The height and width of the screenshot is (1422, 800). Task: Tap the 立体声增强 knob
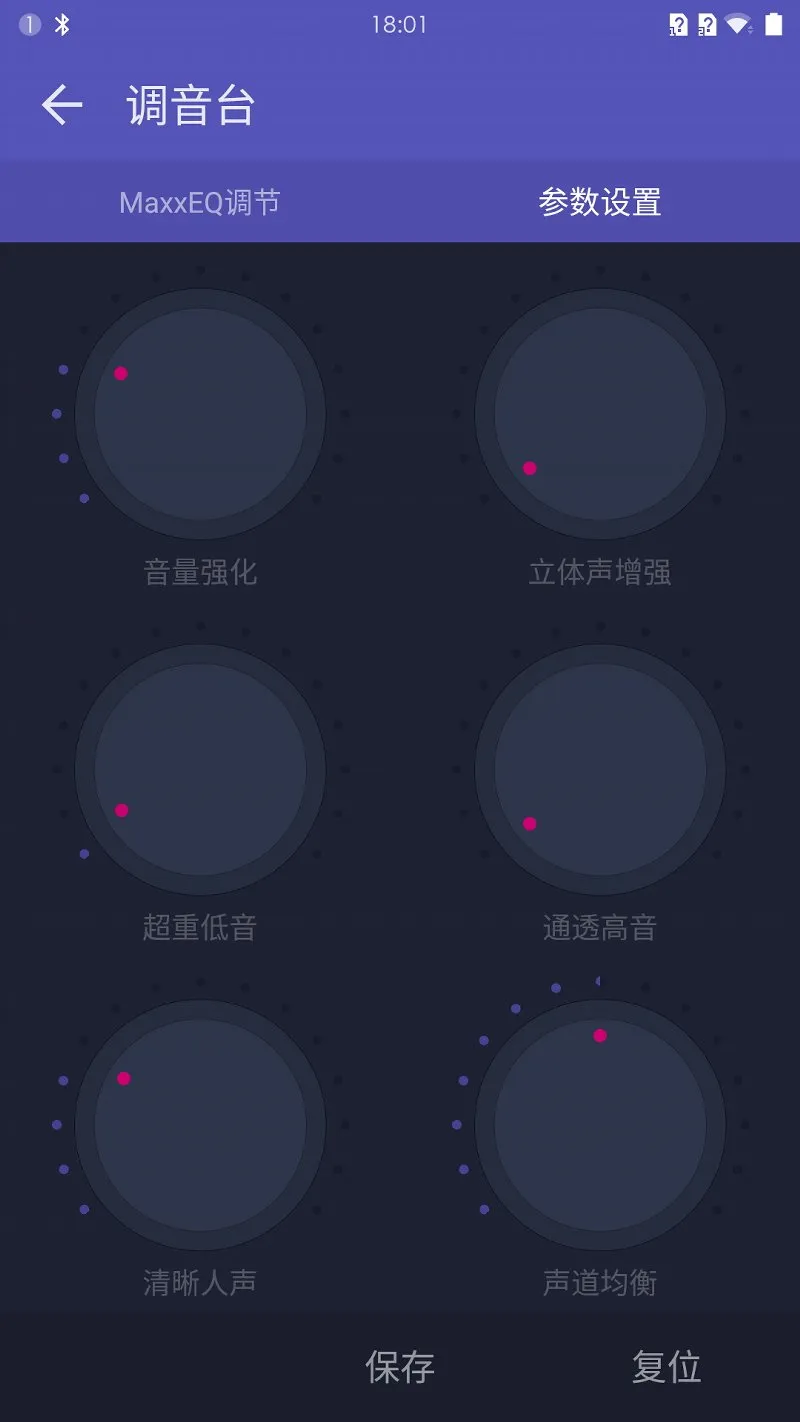tap(600, 414)
